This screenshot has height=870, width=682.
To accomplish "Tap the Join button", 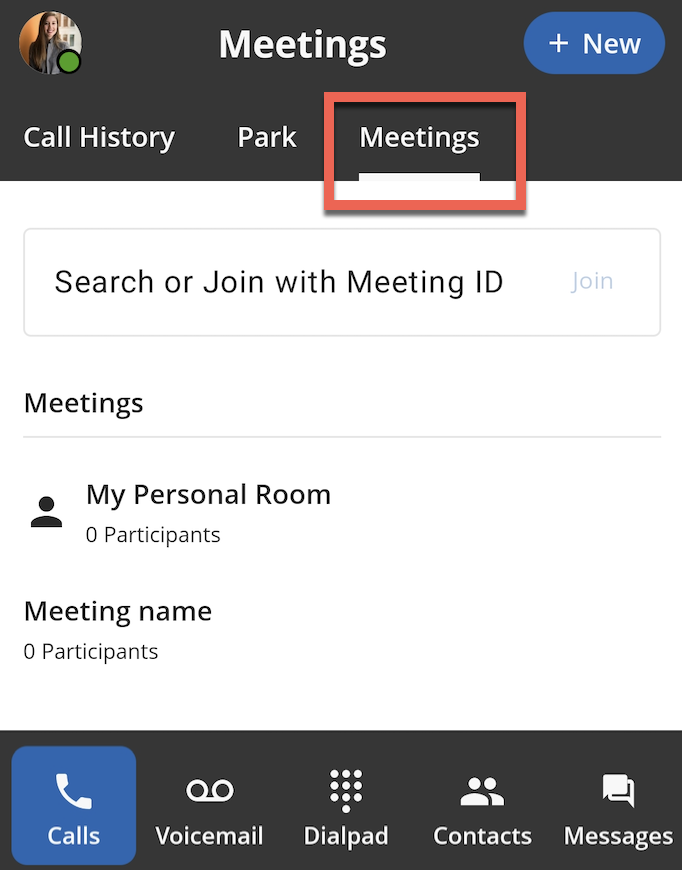I will (x=593, y=281).
